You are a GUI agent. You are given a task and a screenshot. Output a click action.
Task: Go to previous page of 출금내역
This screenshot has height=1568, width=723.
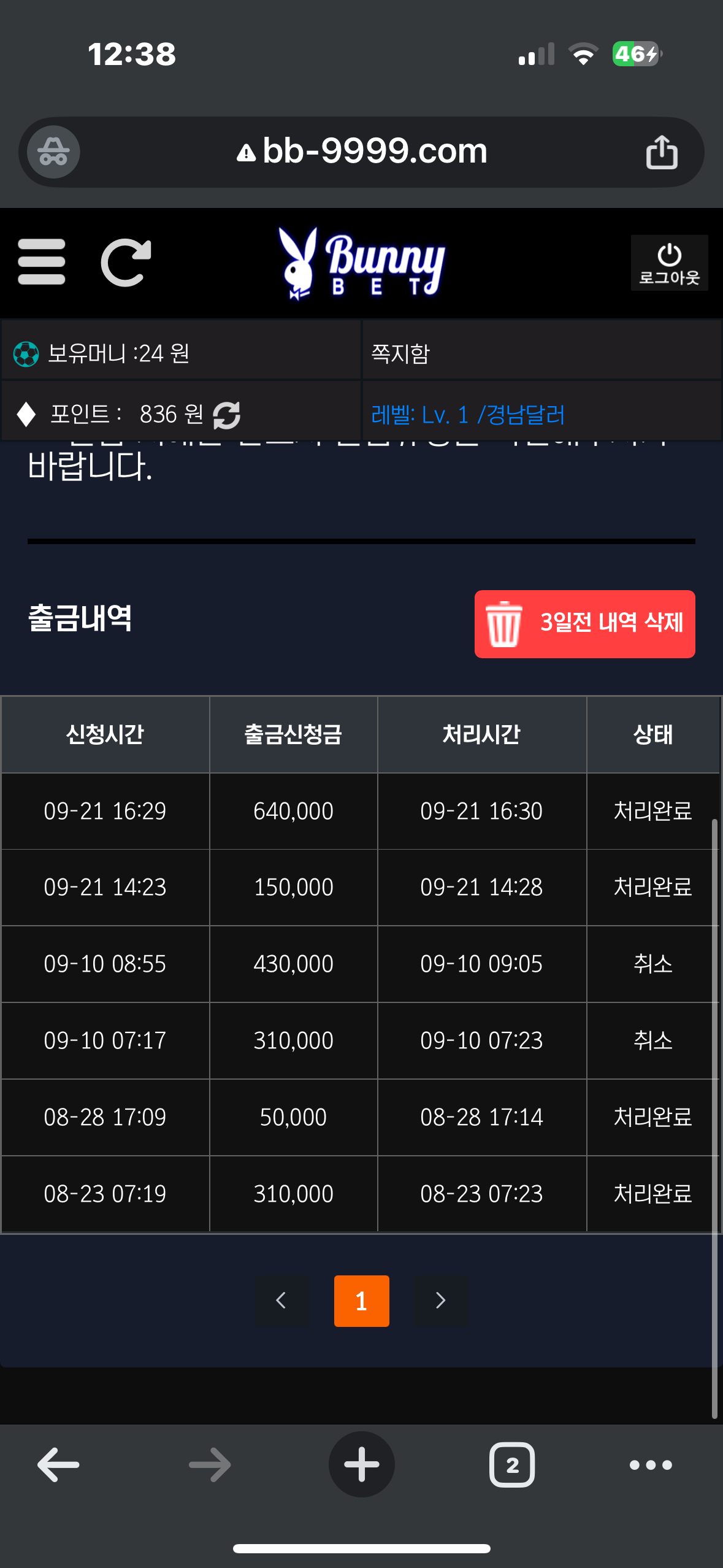click(x=281, y=1301)
